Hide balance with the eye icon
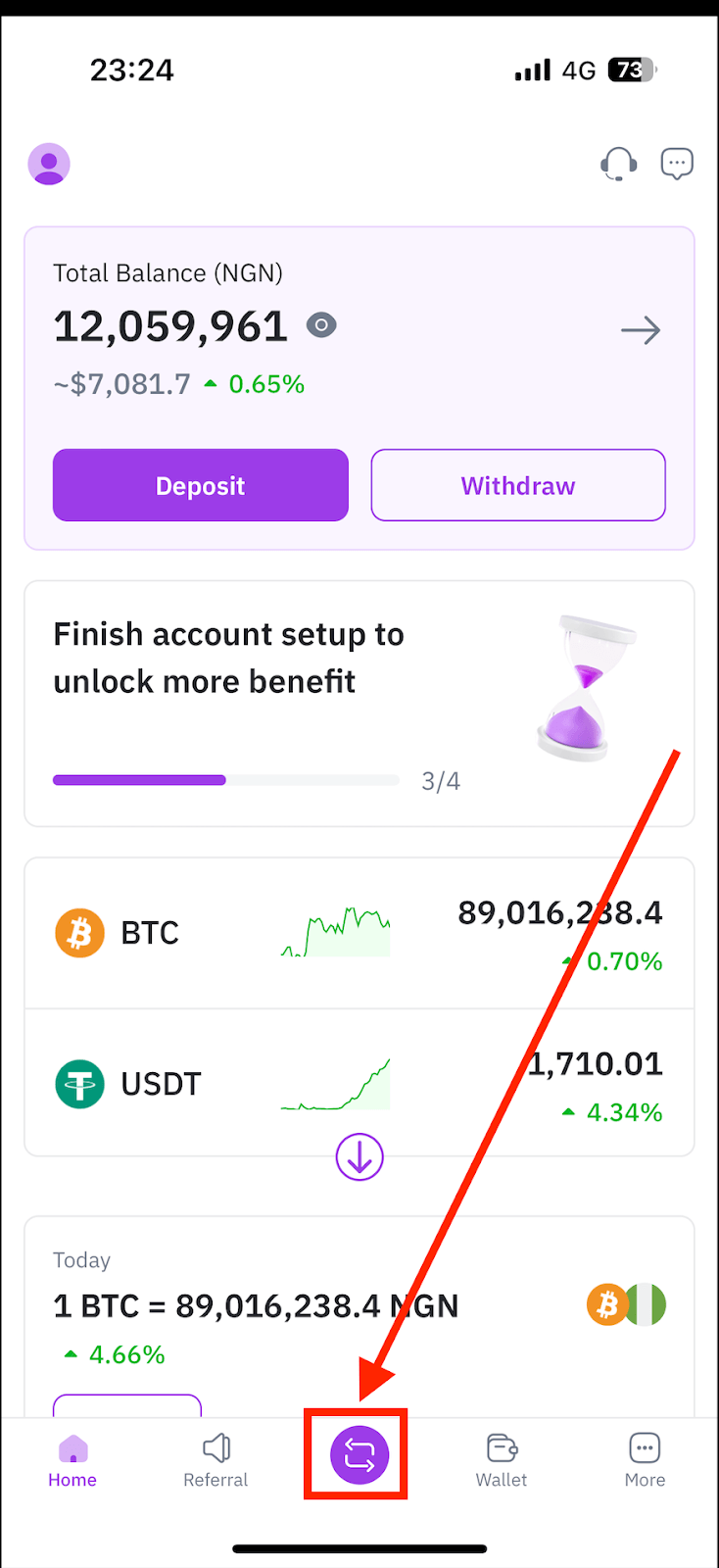Viewport: 719px width, 1568px height. tap(321, 325)
